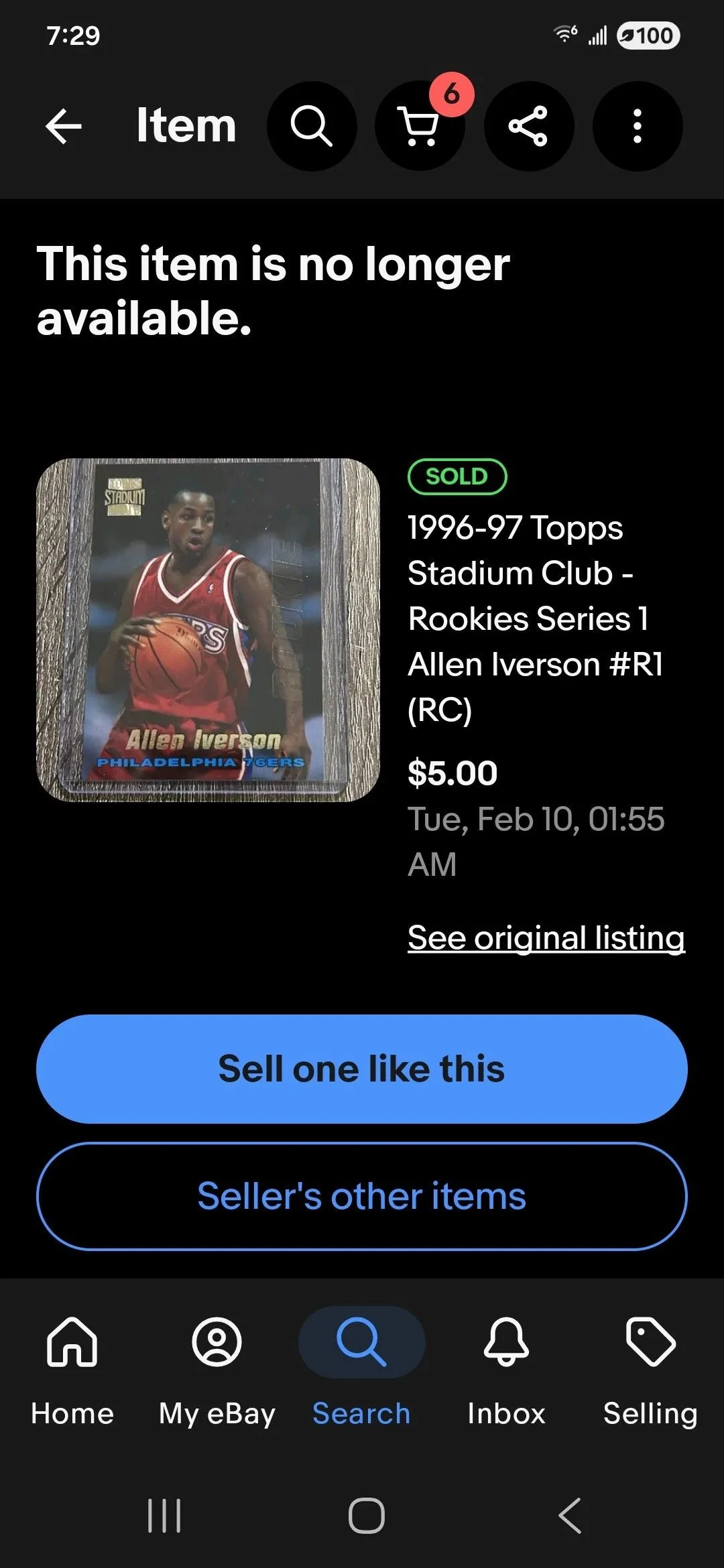Tap Sell one like this
724x1568 pixels.
pyautogui.click(x=362, y=1069)
